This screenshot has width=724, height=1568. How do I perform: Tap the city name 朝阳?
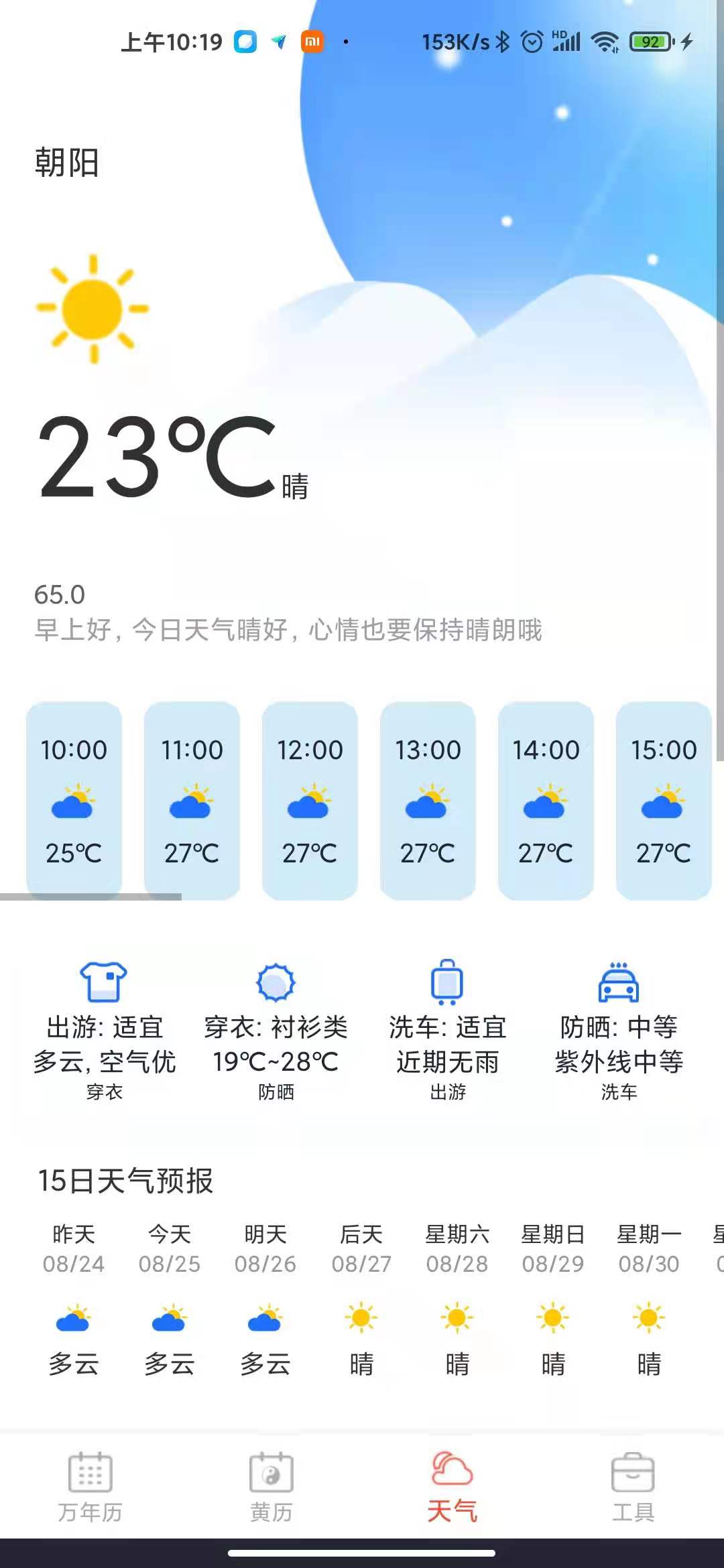(66, 164)
